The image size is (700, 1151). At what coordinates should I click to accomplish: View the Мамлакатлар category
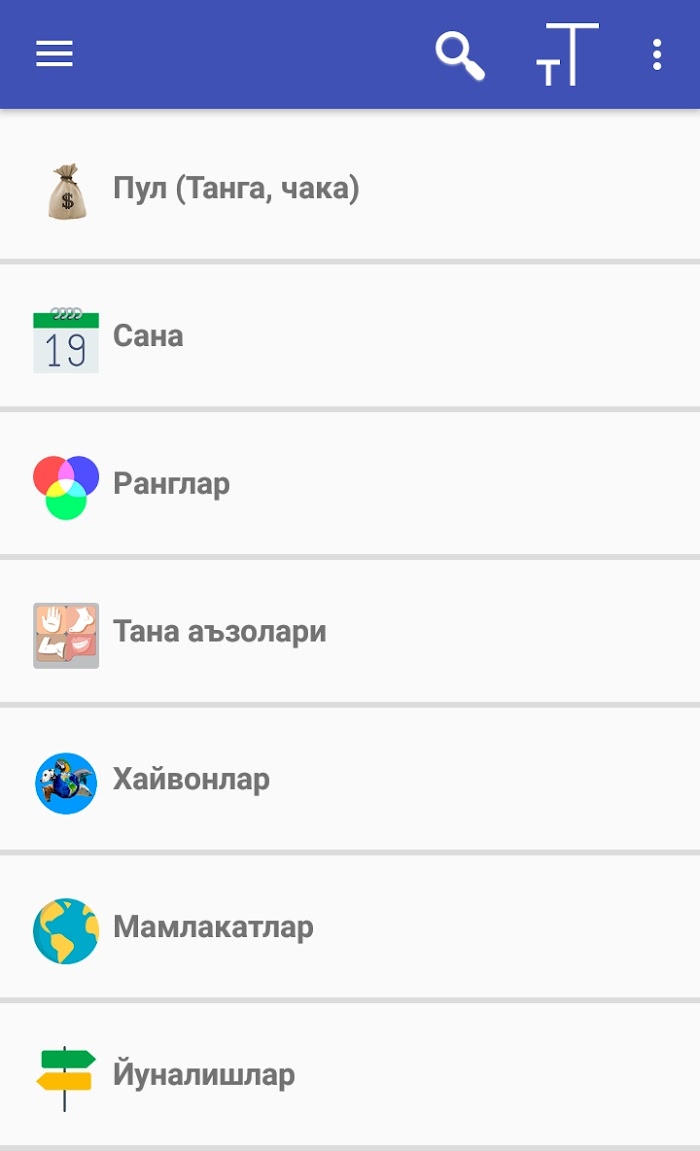[350, 927]
